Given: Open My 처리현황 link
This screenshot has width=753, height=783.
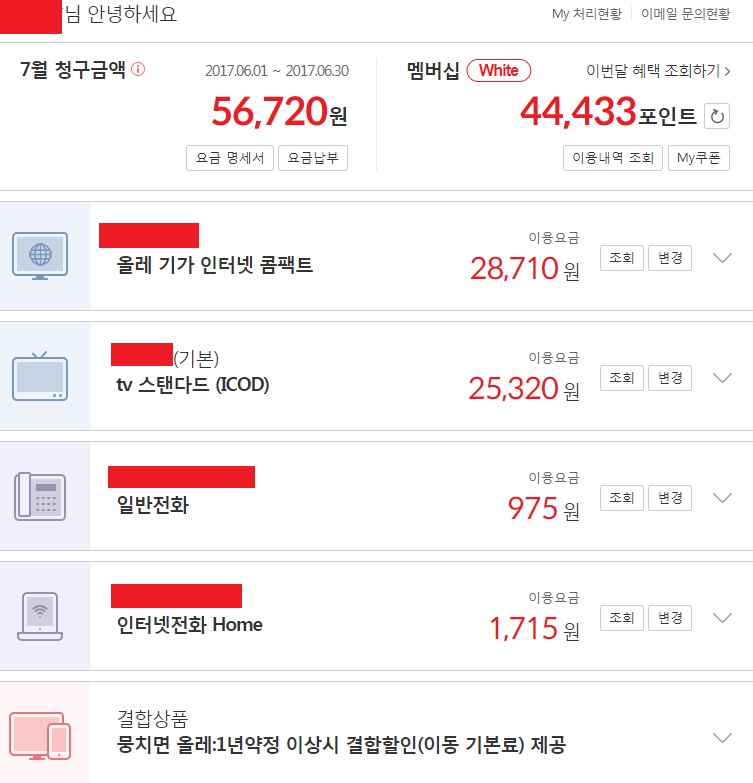Looking at the screenshot, I should pyautogui.click(x=586, y=14).
